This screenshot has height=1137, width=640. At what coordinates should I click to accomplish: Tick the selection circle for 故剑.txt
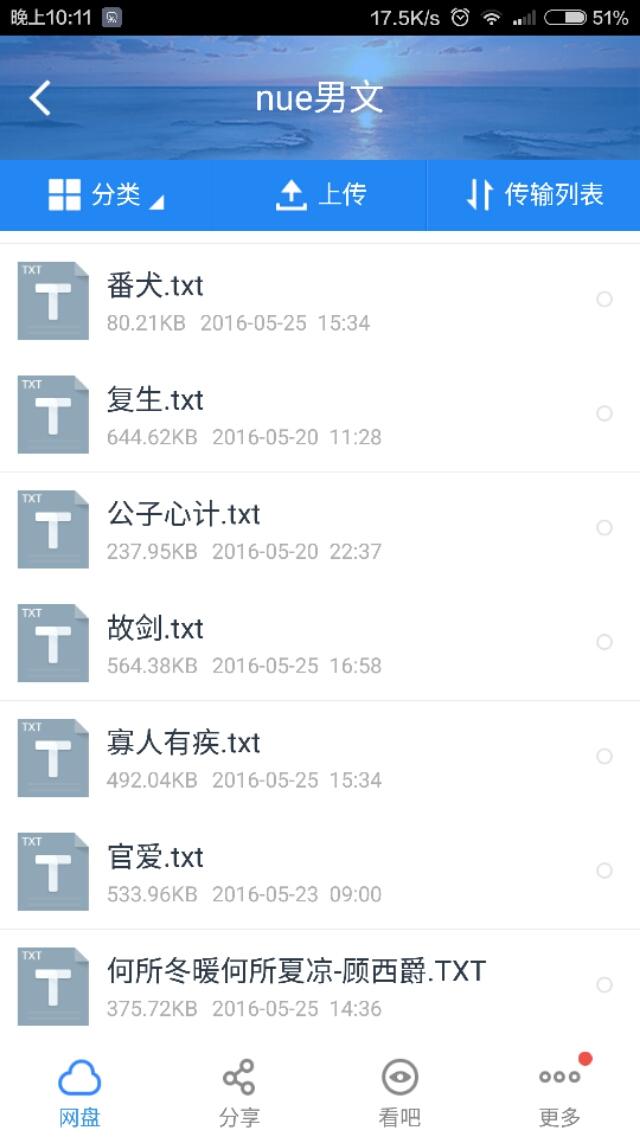(x=604, y=642)
